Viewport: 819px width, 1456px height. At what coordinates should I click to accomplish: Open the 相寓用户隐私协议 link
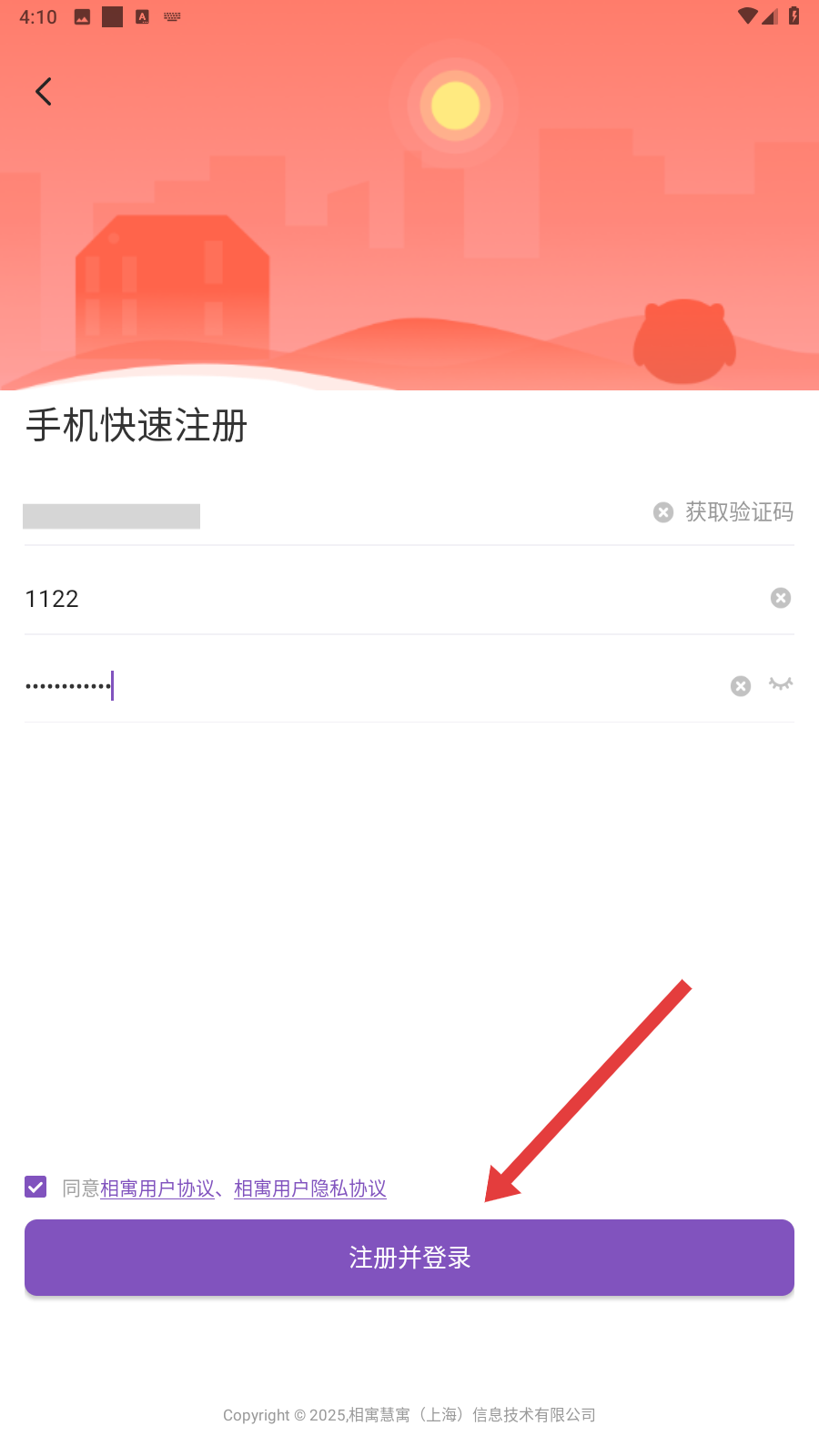click(310, 1188)
